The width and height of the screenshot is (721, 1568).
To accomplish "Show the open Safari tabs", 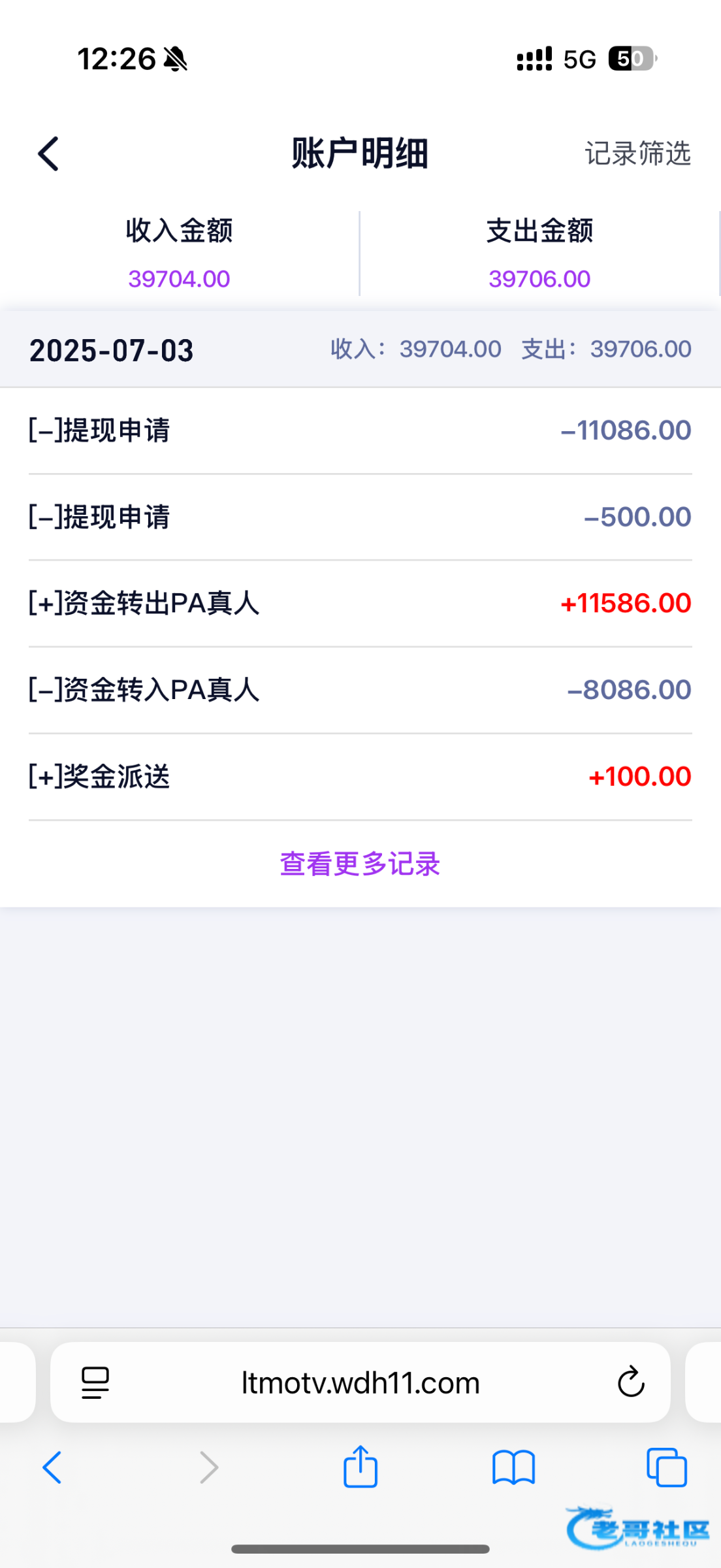I will click(x=666, y=1467).
